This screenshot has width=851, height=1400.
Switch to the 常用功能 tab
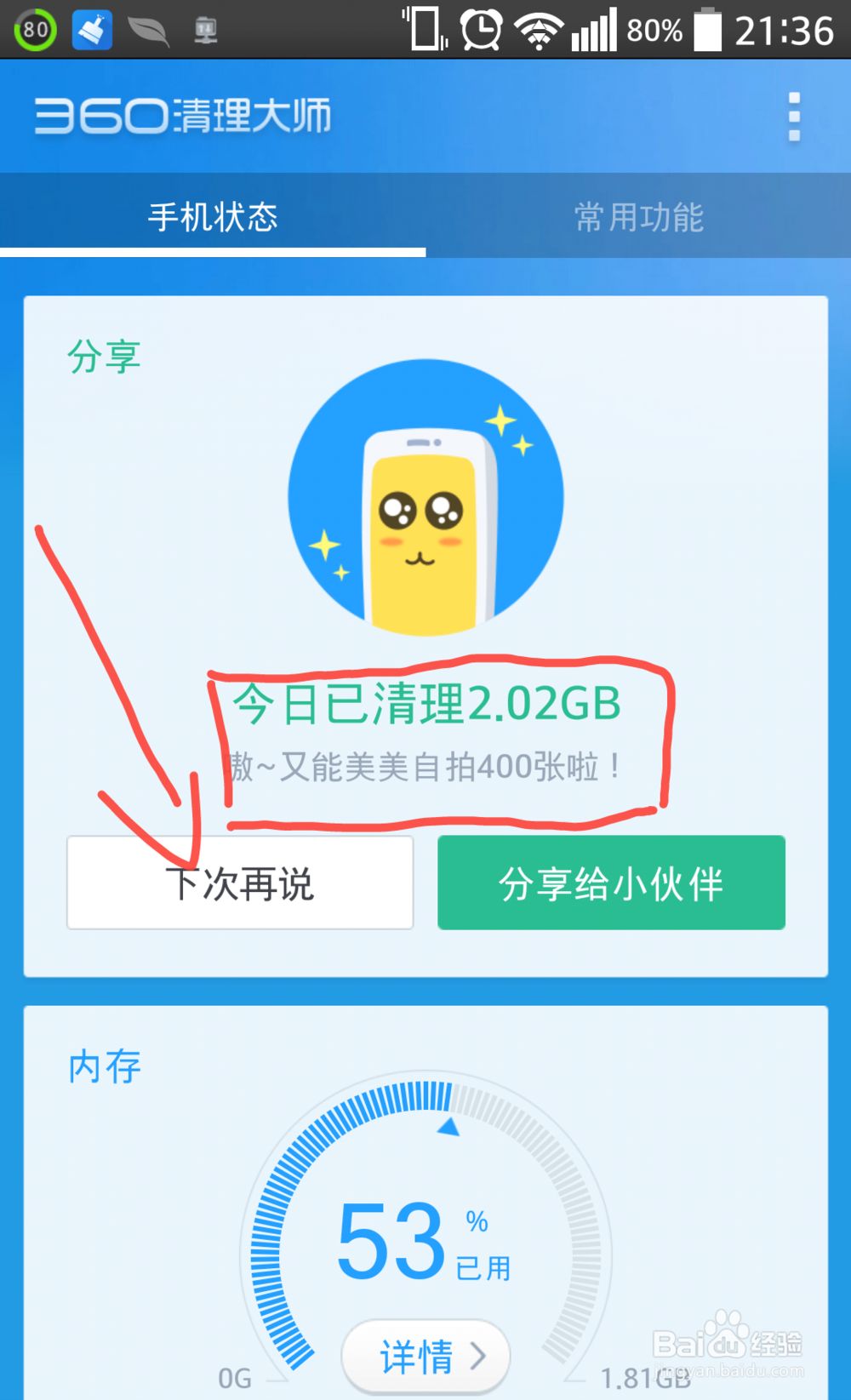[x=638, y=216]
